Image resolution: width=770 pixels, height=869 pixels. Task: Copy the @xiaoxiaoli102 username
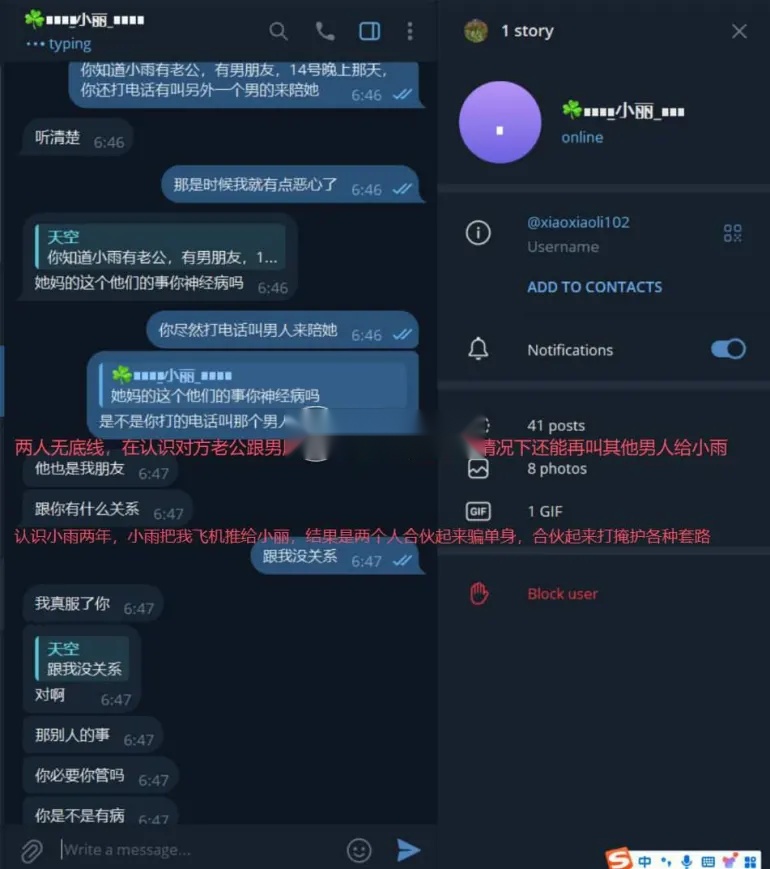pos(578,222)
